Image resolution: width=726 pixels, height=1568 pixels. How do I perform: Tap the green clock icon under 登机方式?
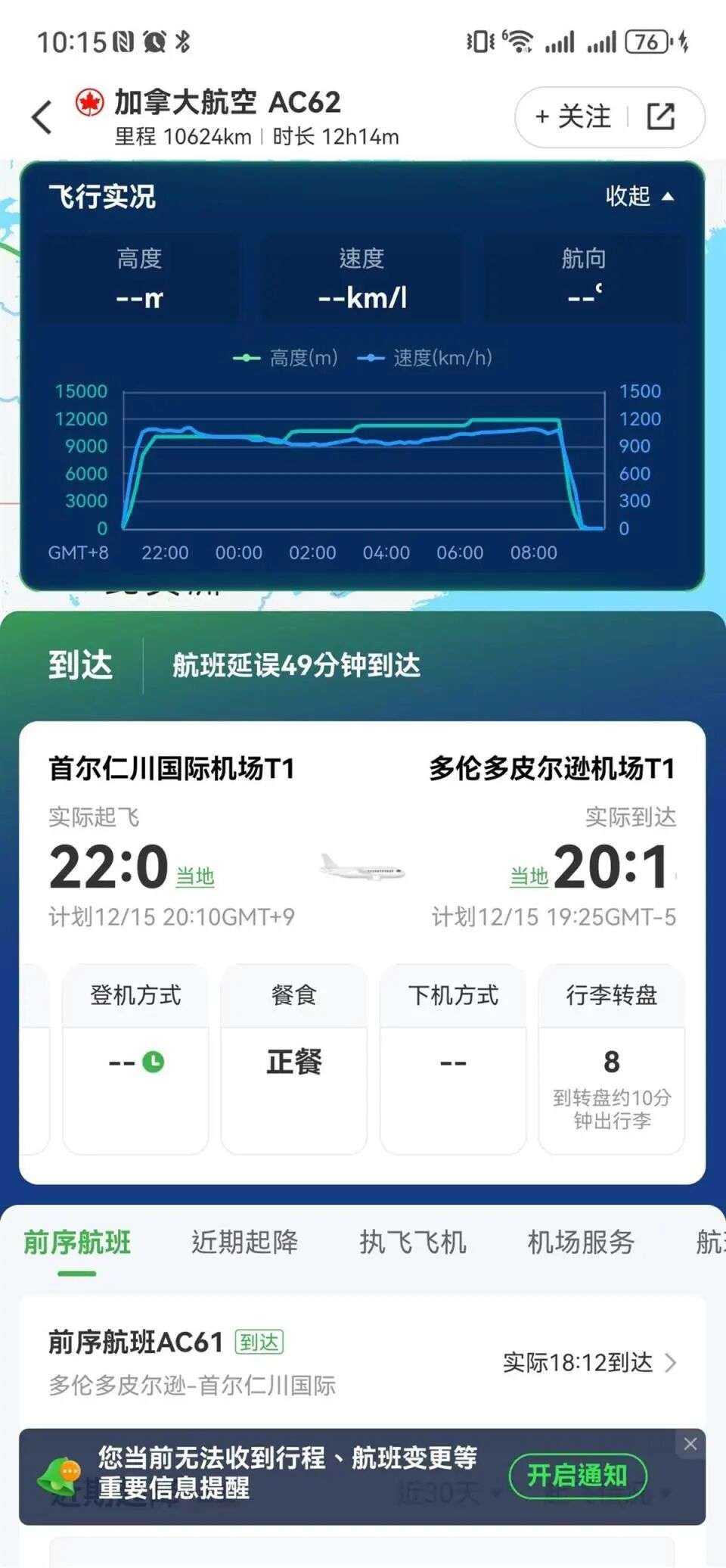click(x=154, y=1063)
